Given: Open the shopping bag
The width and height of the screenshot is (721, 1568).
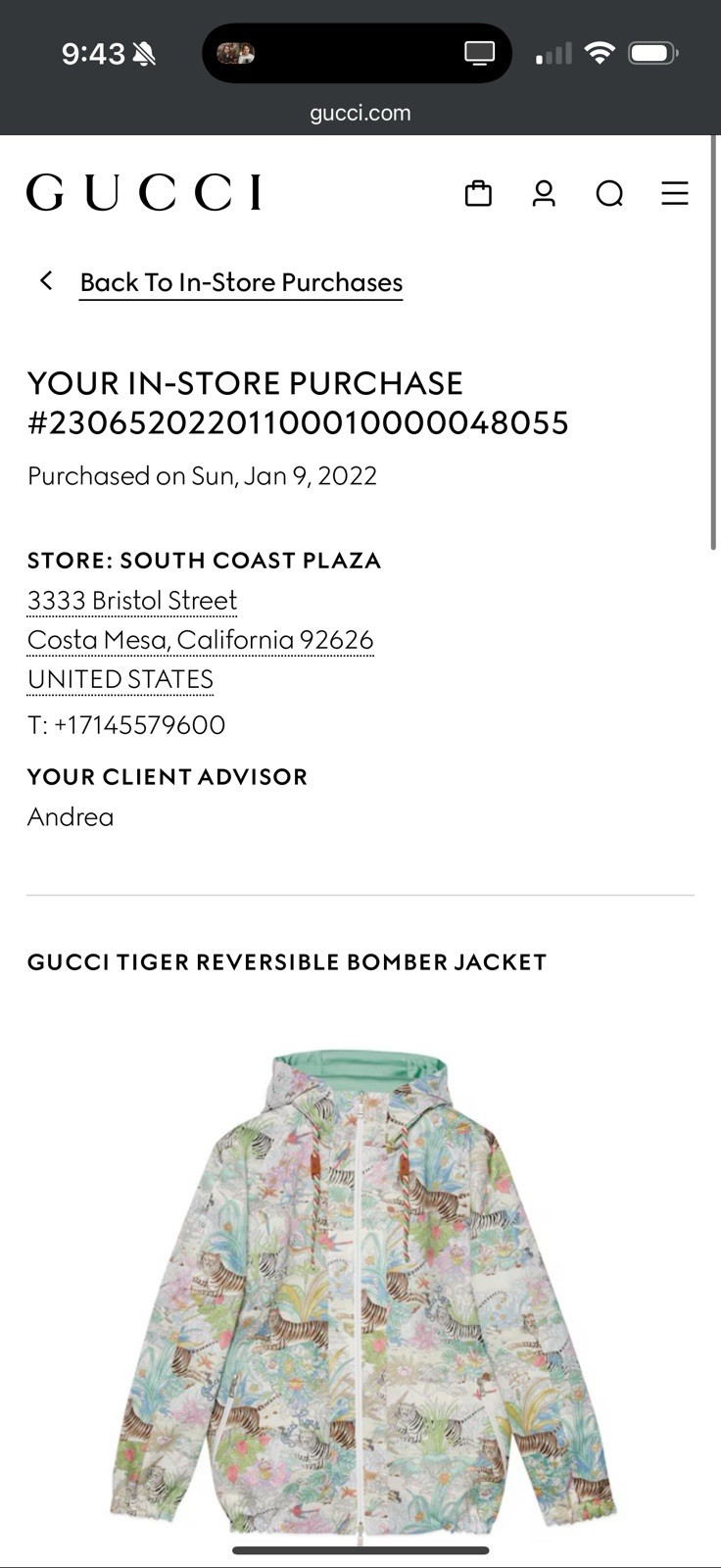Looking at the screenshot, I should [x=478, y=193].
